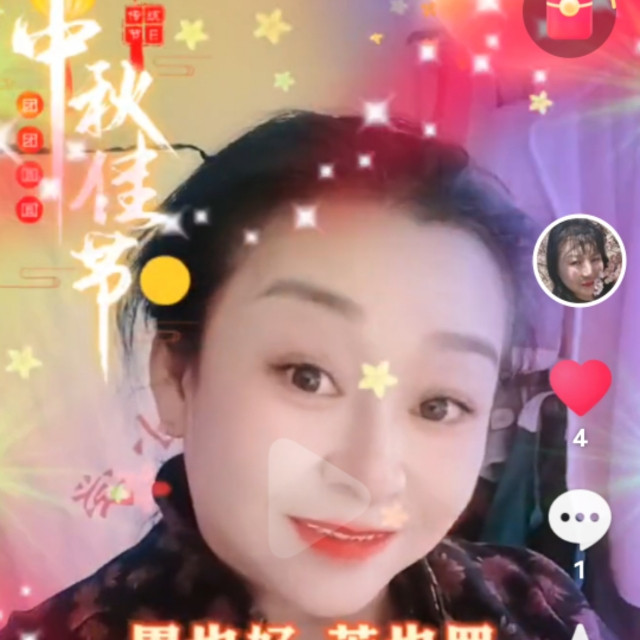This screenshot has width=640, height=640.
Task: Open the creator's profile avatar
Action: [x=579, y=260]
